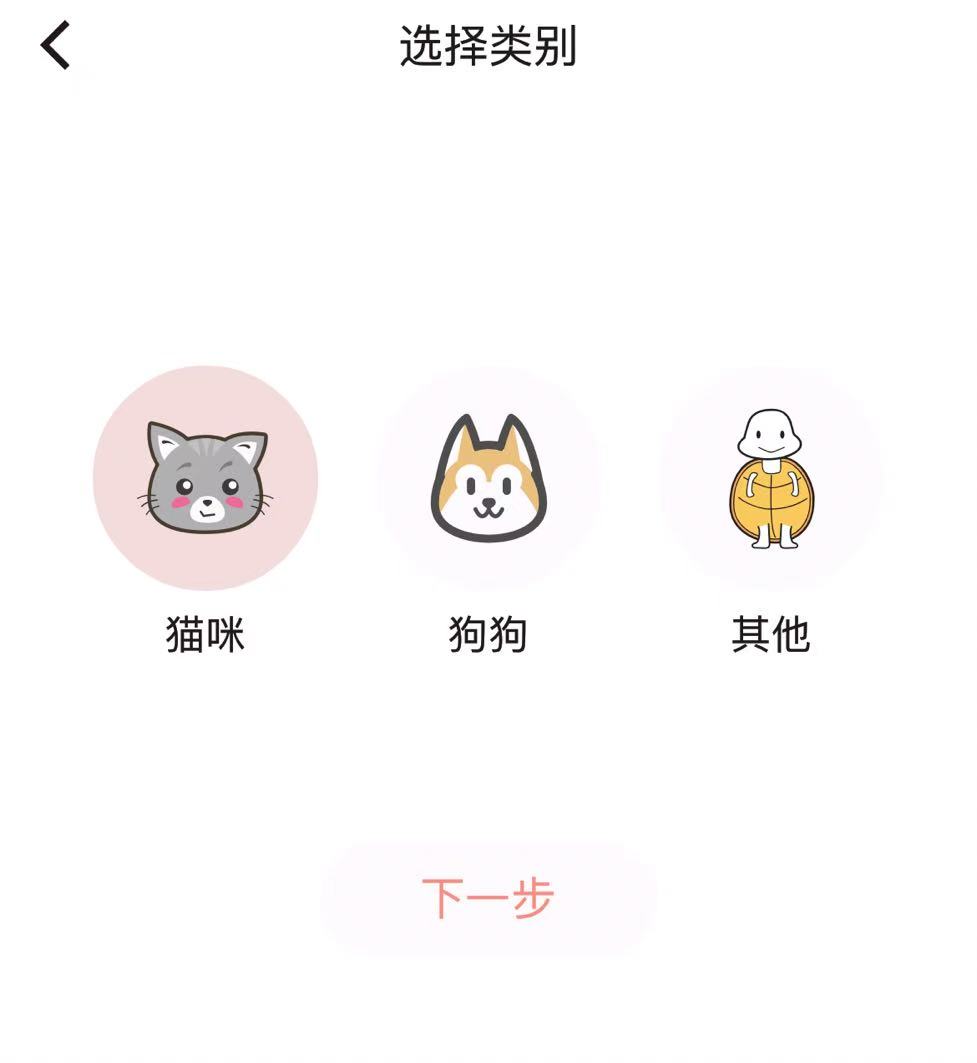Tap the 猫咪 text label
Viewport: 977px width, 1063px height.
[206, 633]
